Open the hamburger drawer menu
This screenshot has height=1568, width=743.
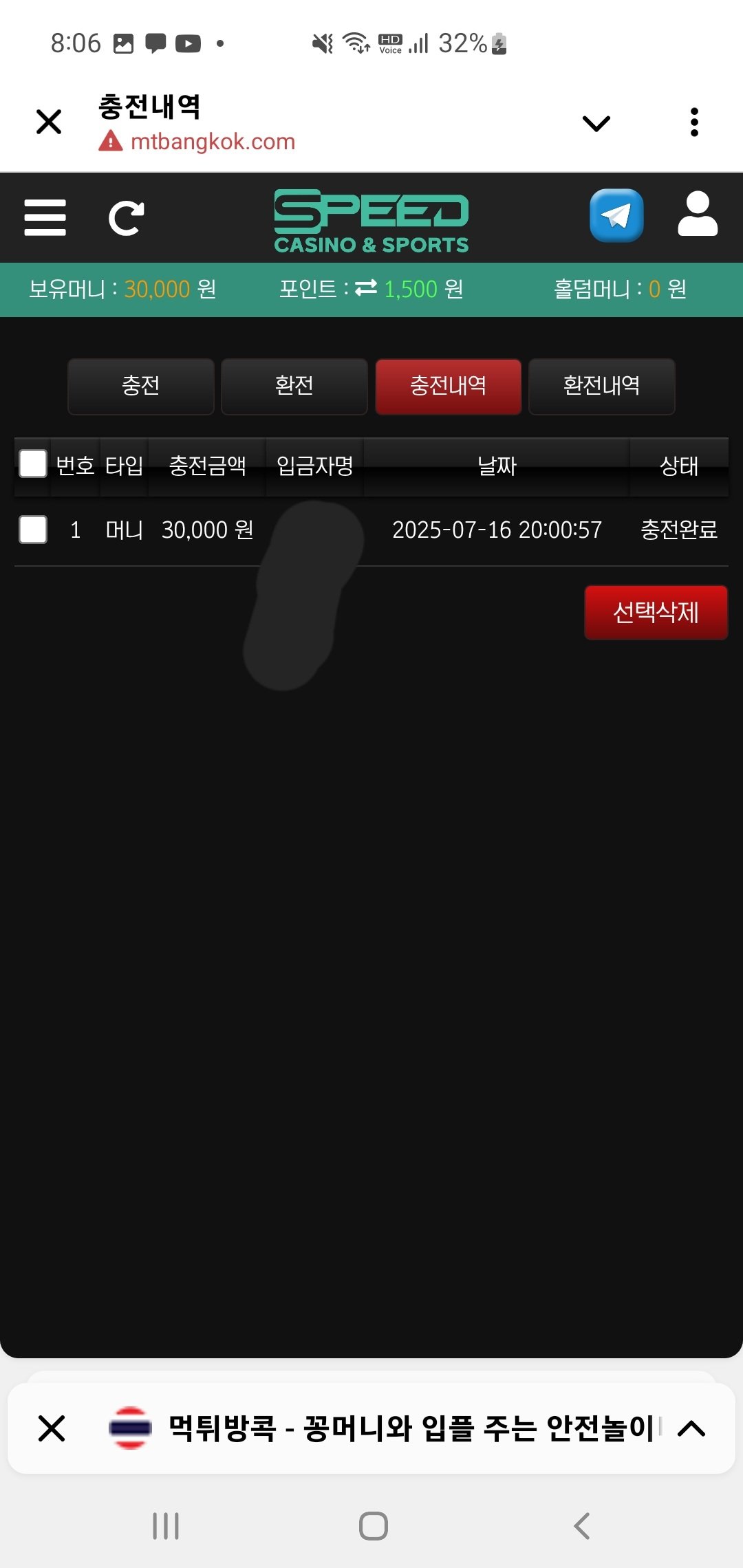[45, 218]
